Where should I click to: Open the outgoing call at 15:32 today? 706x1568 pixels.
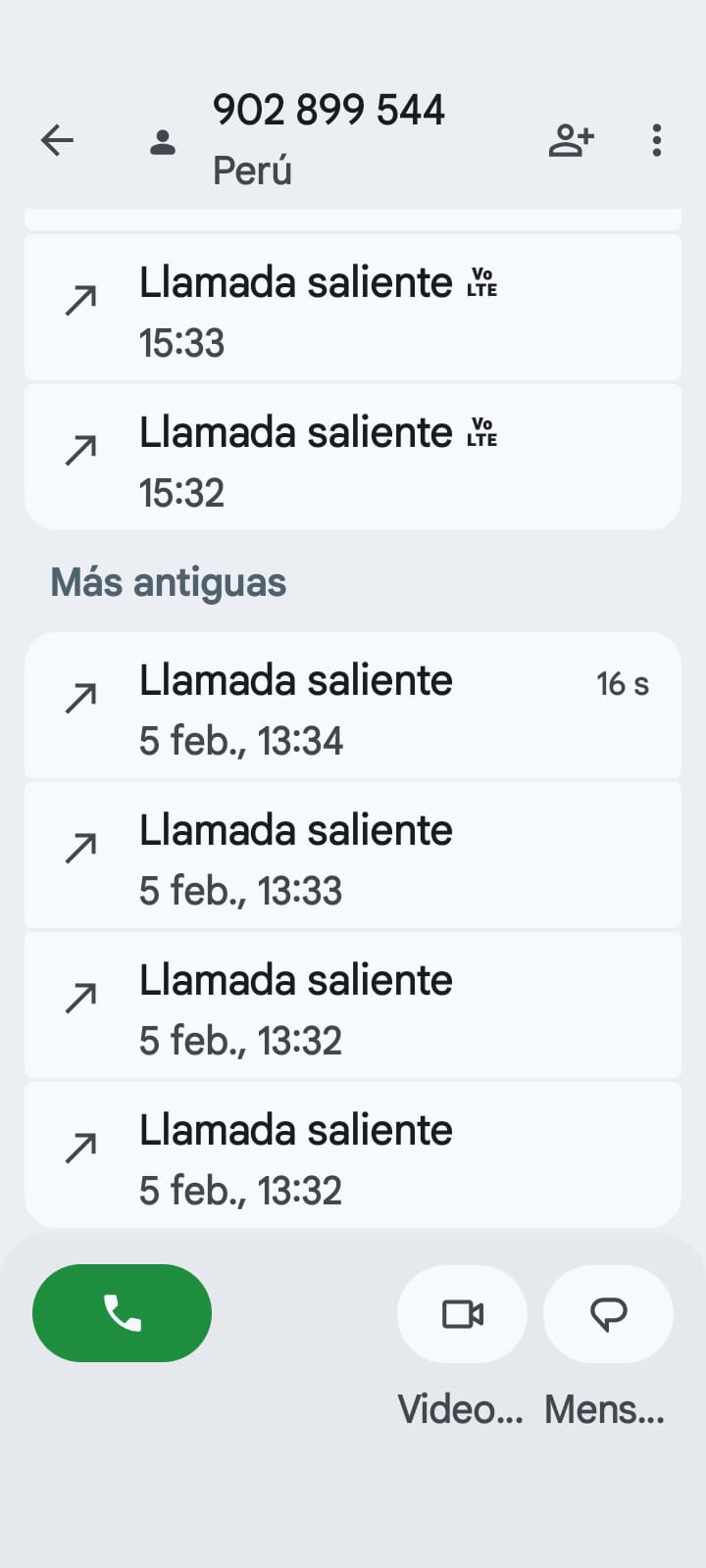point(353,458)
